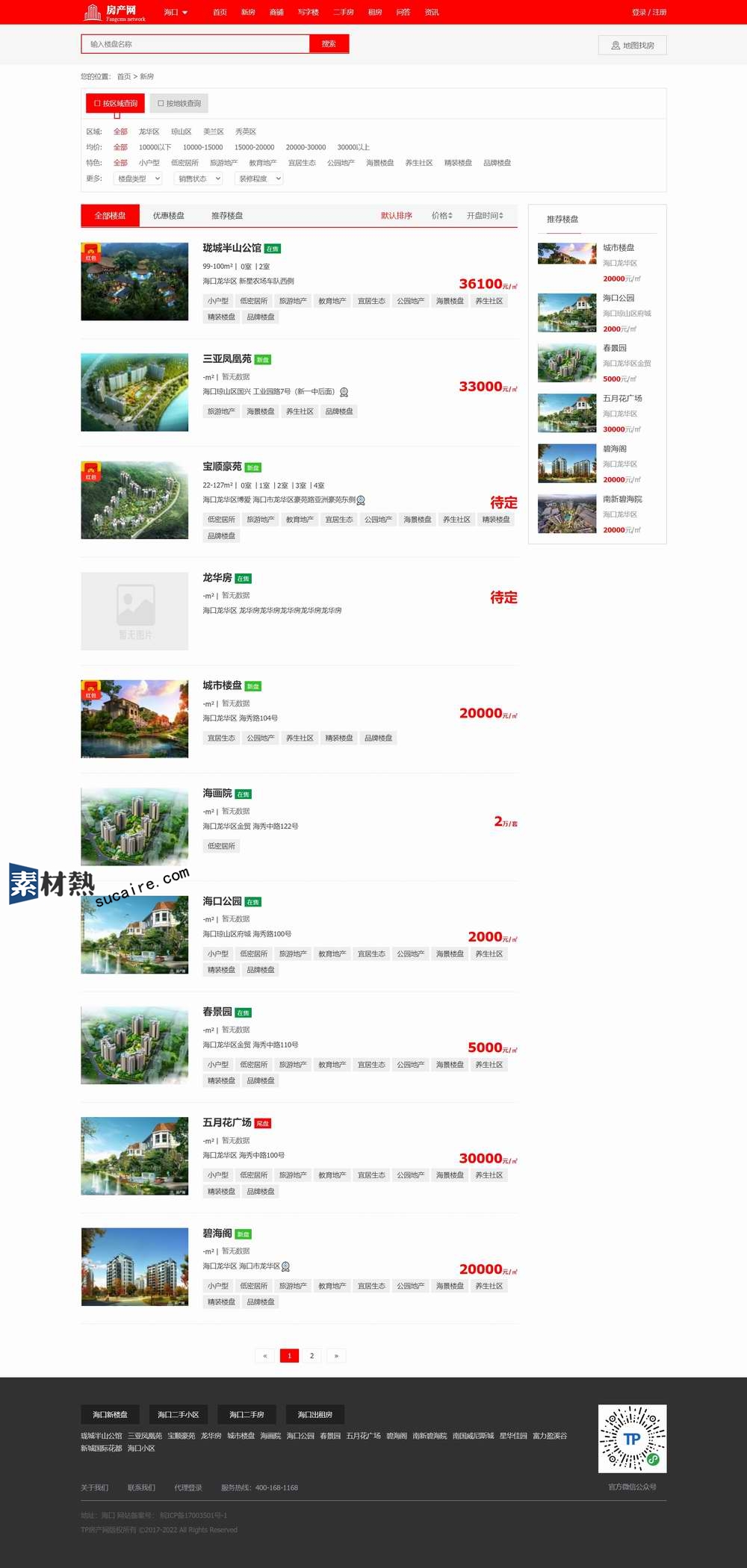Screen dimensions: 747x1568
Task: Sort listings by 开盘时间
Action: click(x=484, y=216)
